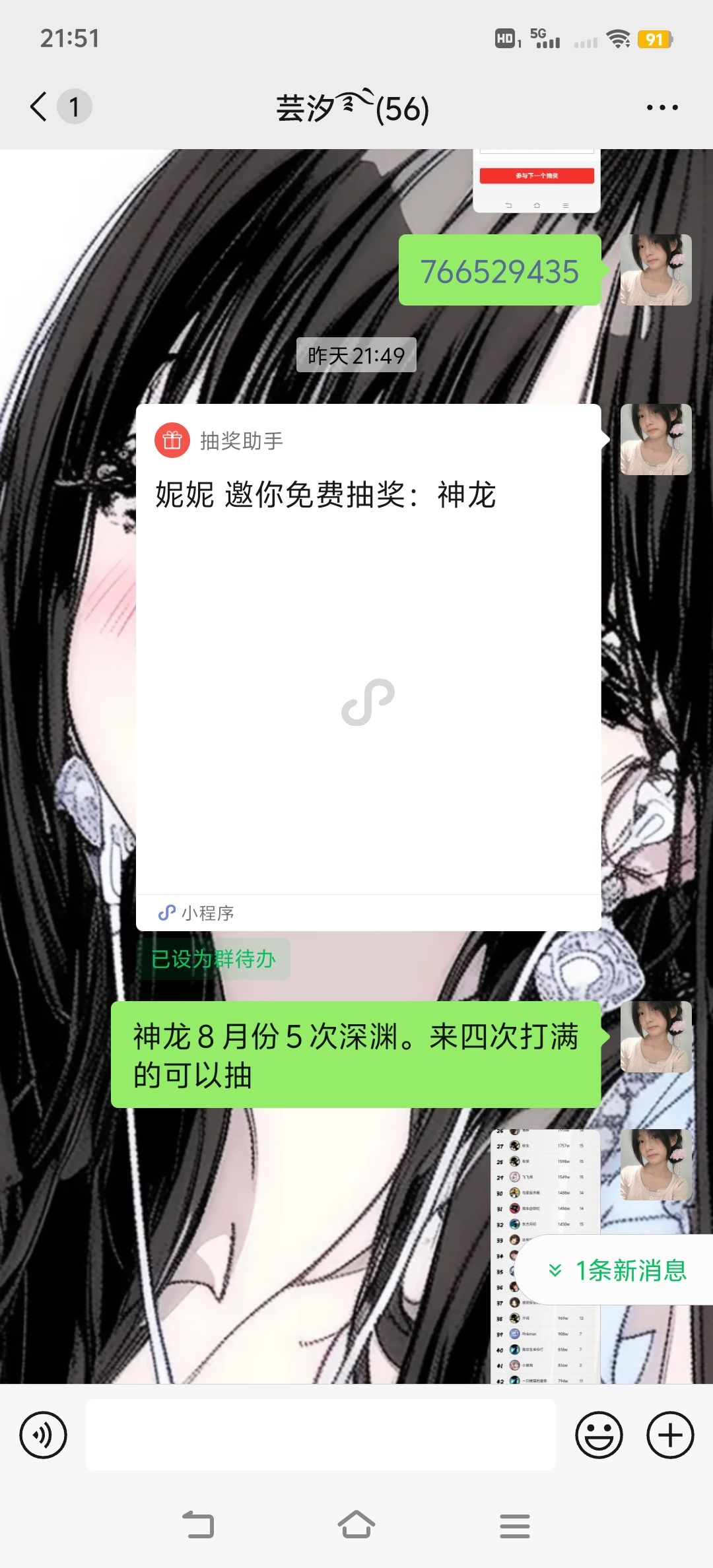Image resolution: width=713 pixels, height=1568 pixels.
Task: Open group chat options menu
Action: pyautogui.click(x=662, y=108)
